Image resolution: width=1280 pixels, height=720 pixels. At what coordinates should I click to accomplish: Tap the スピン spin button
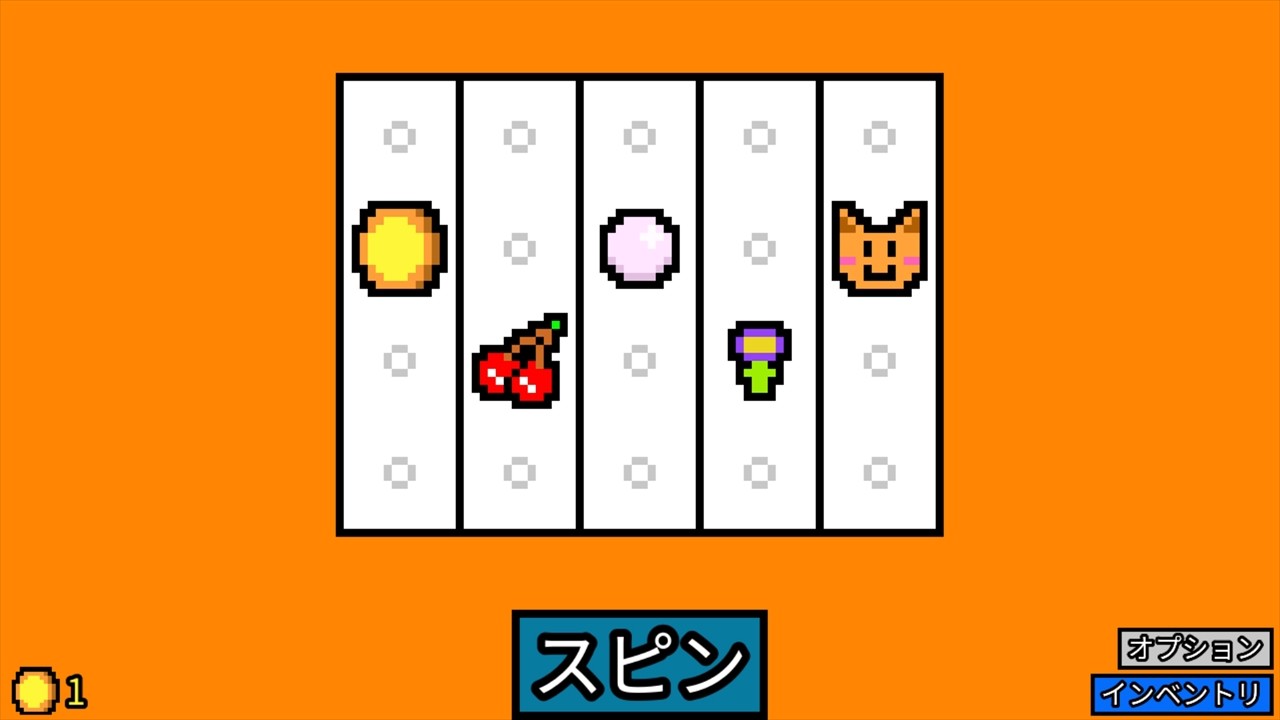click(x=640, y=664)
